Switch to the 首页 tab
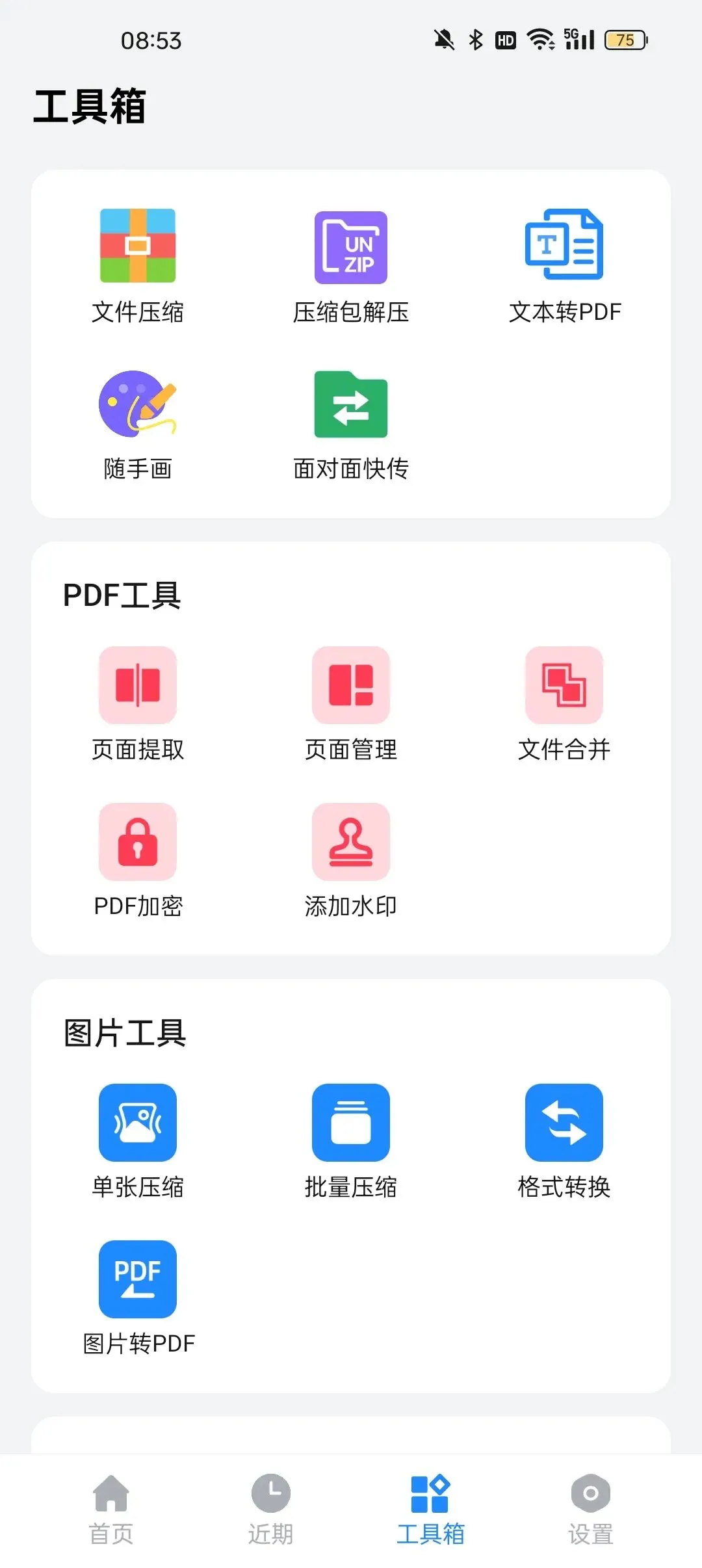The width and height of the screenshot is (702, 1568). tap(111, 1508)
